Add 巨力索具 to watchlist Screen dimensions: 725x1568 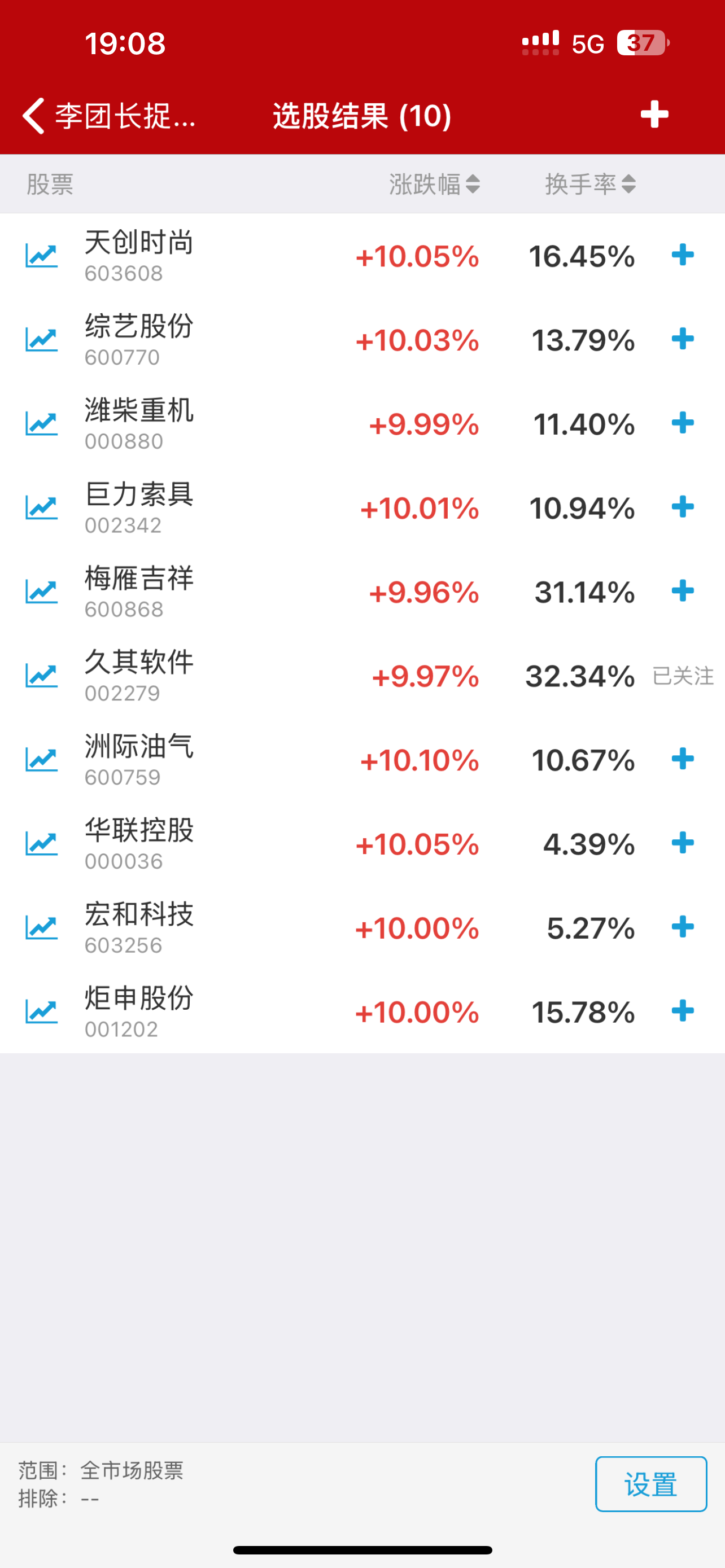pos(683,507)
